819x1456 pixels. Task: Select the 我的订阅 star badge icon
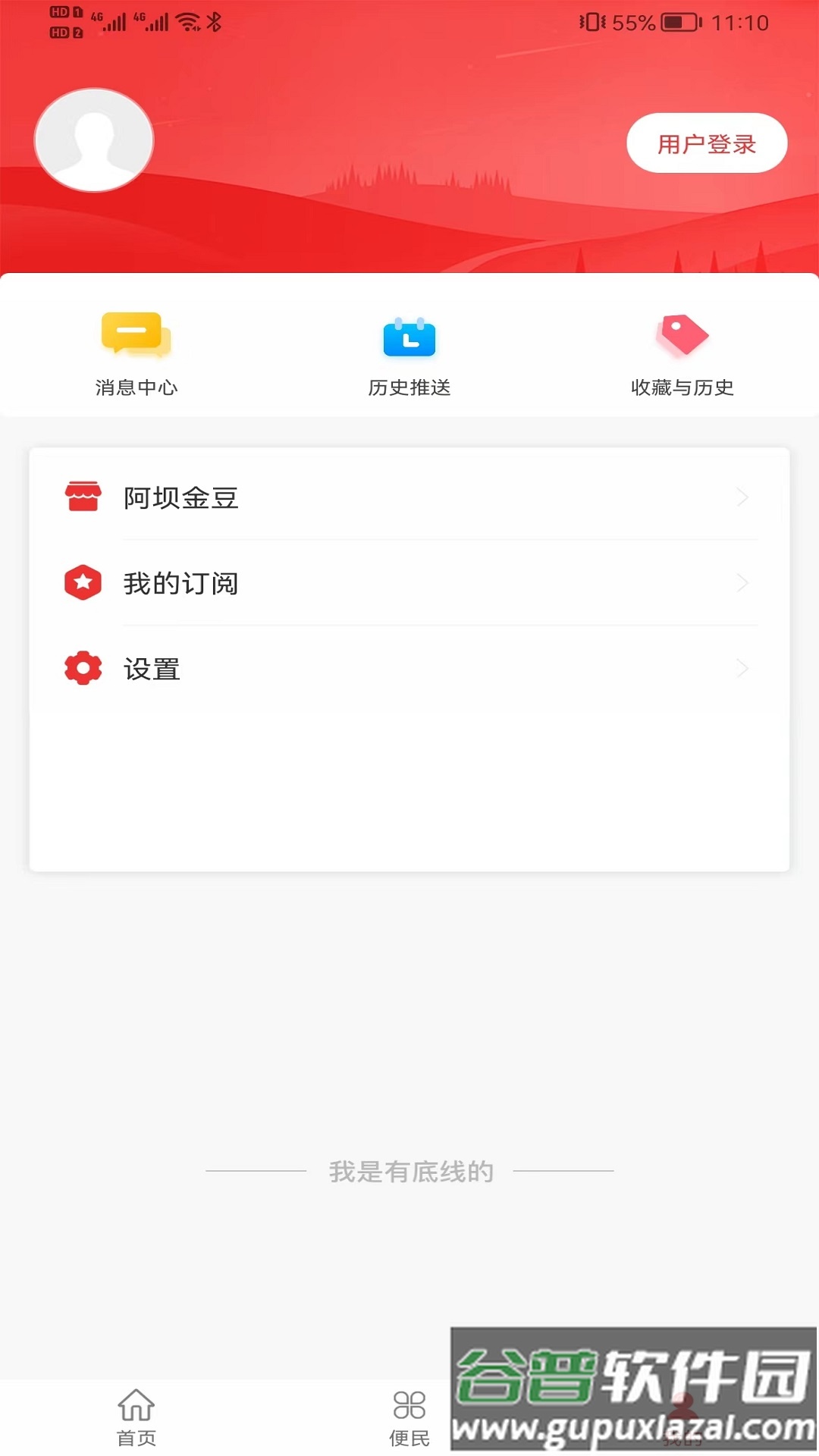(x=84, y=583)
